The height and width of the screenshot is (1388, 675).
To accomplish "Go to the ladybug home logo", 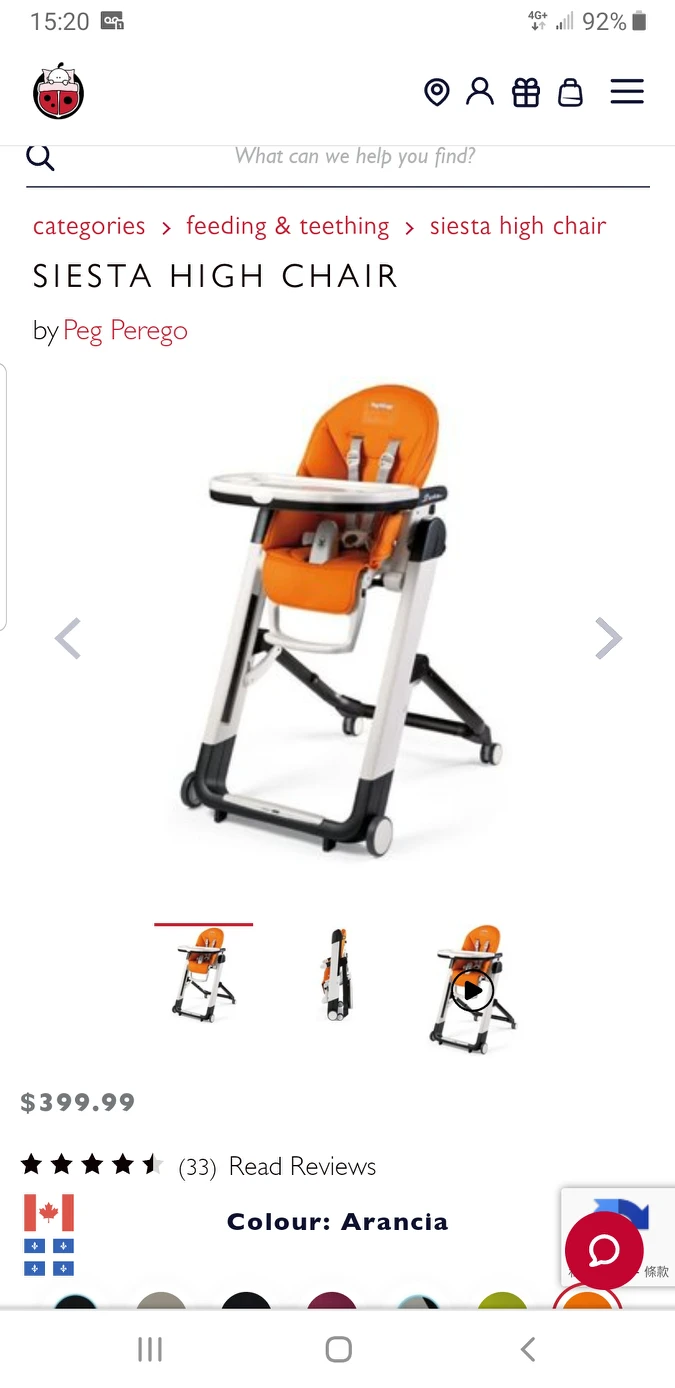I will (58, 92).
